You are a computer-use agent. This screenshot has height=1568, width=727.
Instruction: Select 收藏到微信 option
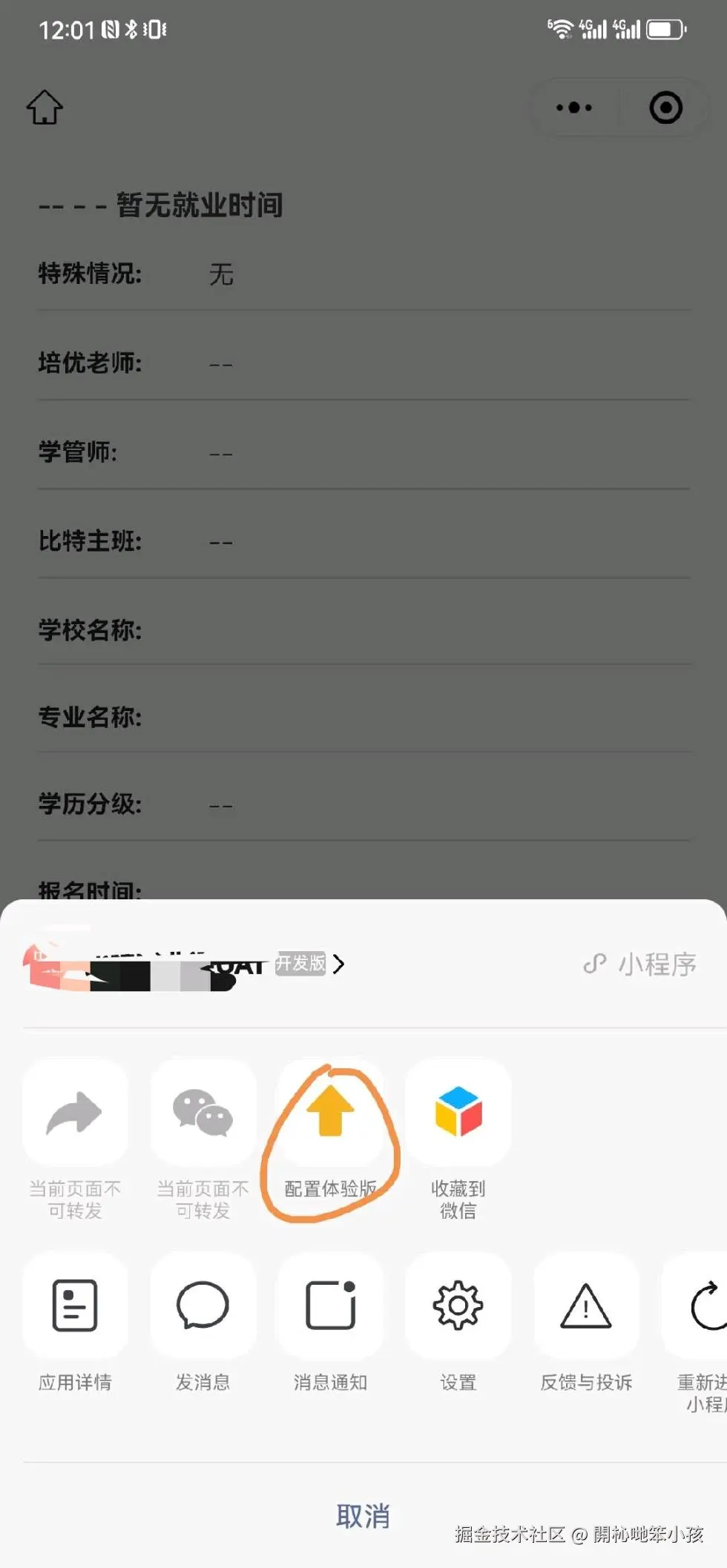coord(458,1112)
